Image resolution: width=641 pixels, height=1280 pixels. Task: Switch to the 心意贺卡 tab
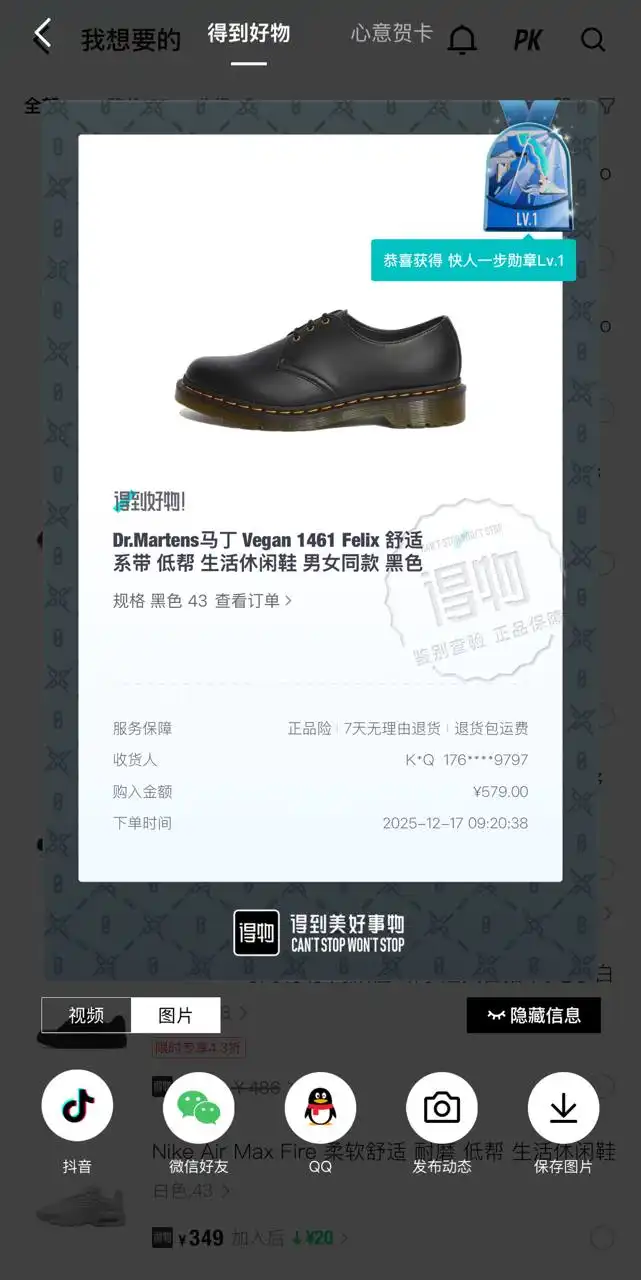click(x=391, y=33)
